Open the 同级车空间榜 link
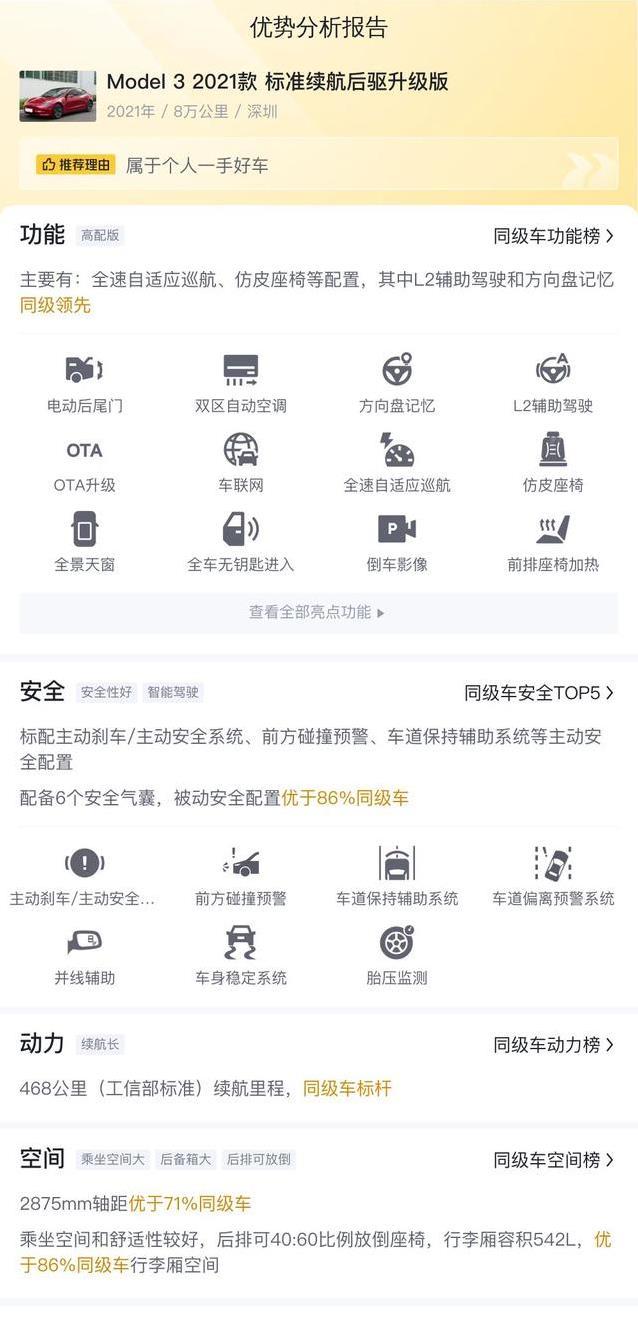This screenshot has width=638, height=1325. pos(554,1160)
